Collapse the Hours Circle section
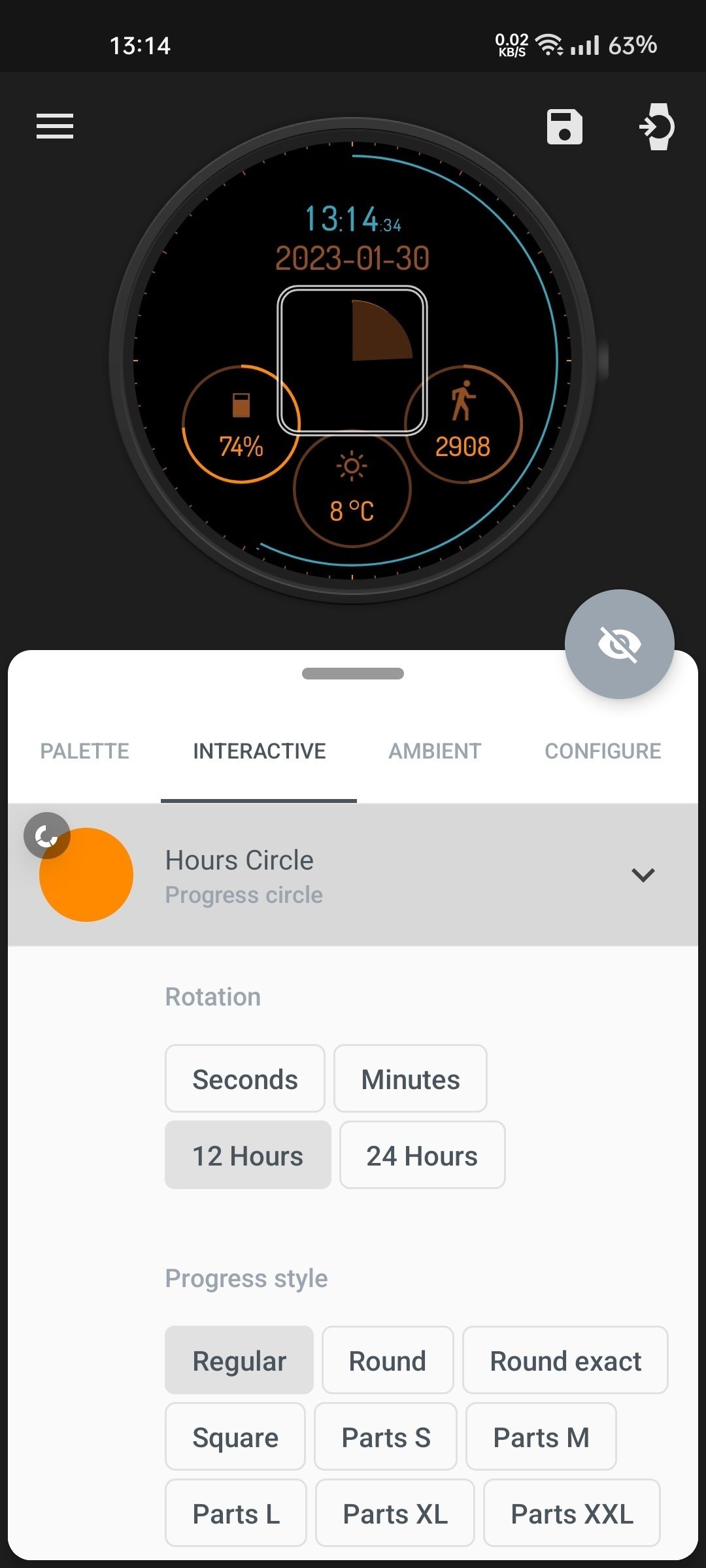The width and height of the screenshot is (706, 1568). click(643, 875)
